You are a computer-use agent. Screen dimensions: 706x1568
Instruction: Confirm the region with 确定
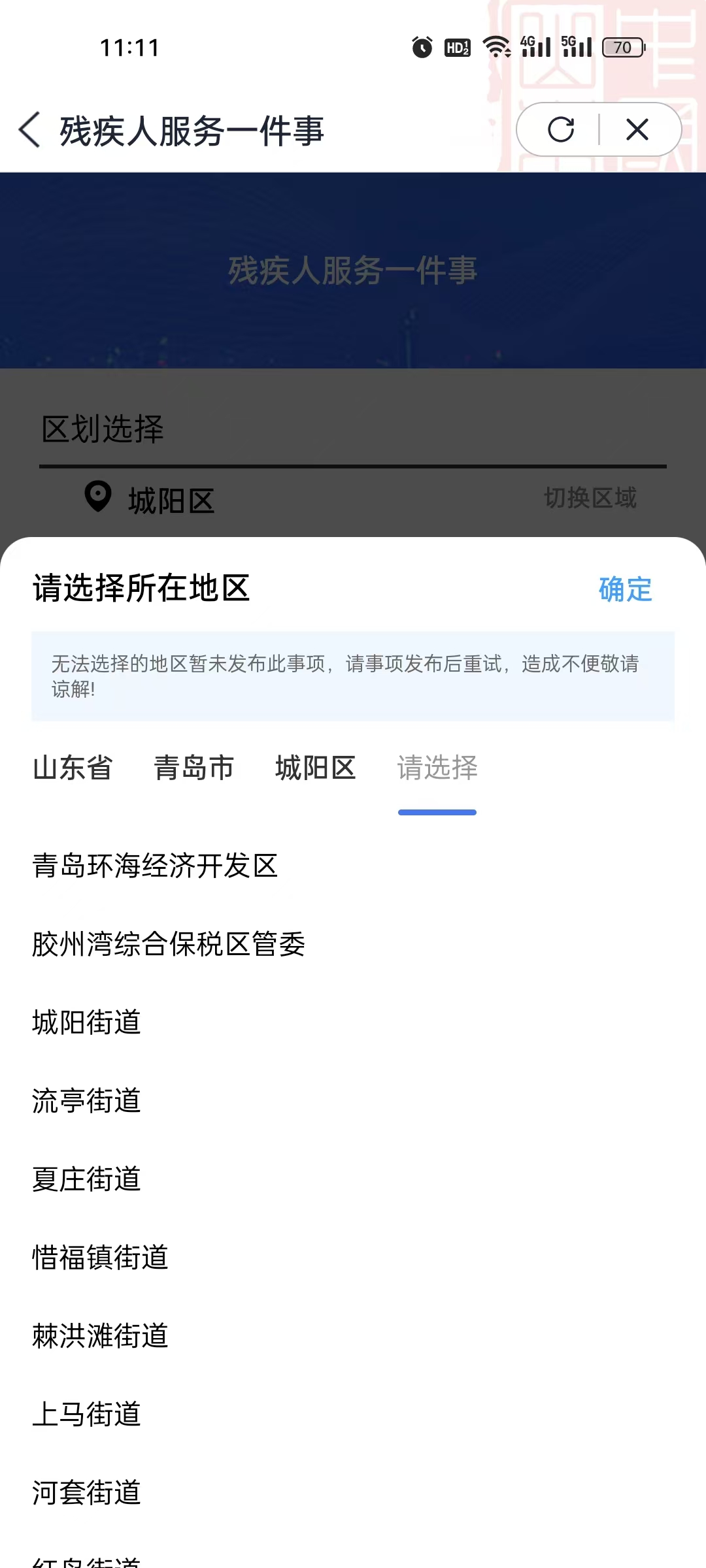(625, 589)
